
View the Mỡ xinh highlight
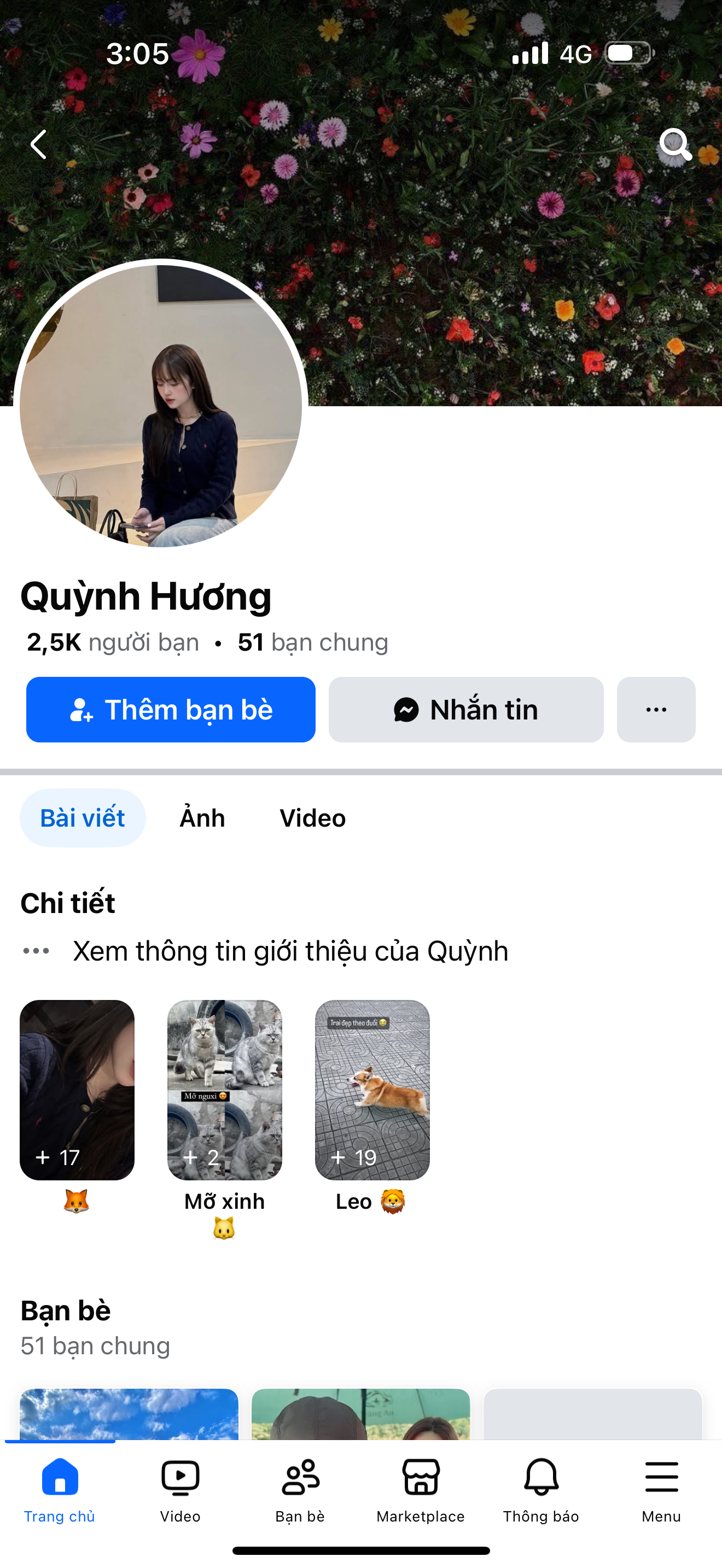tap(225, 1090)
